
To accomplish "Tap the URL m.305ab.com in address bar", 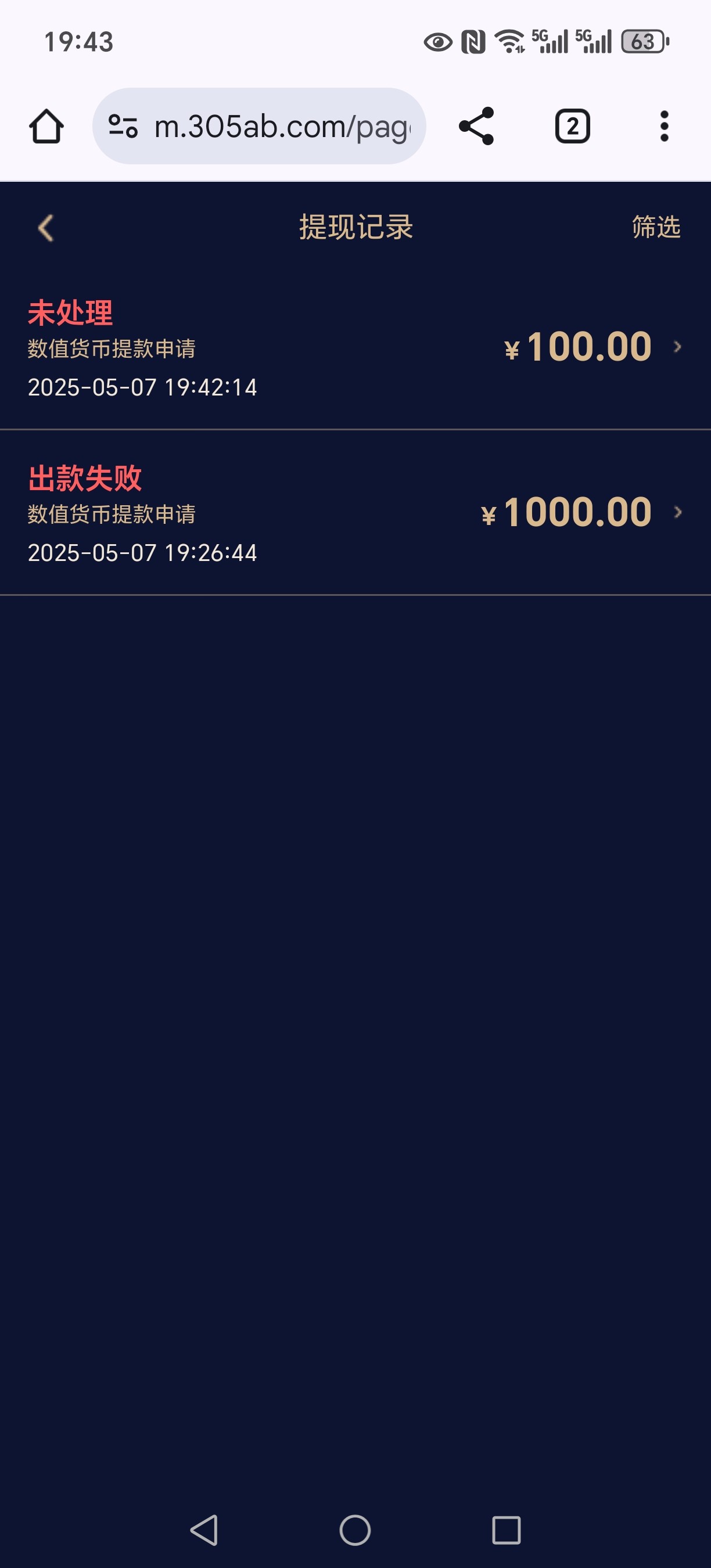I will click(280, 126).
